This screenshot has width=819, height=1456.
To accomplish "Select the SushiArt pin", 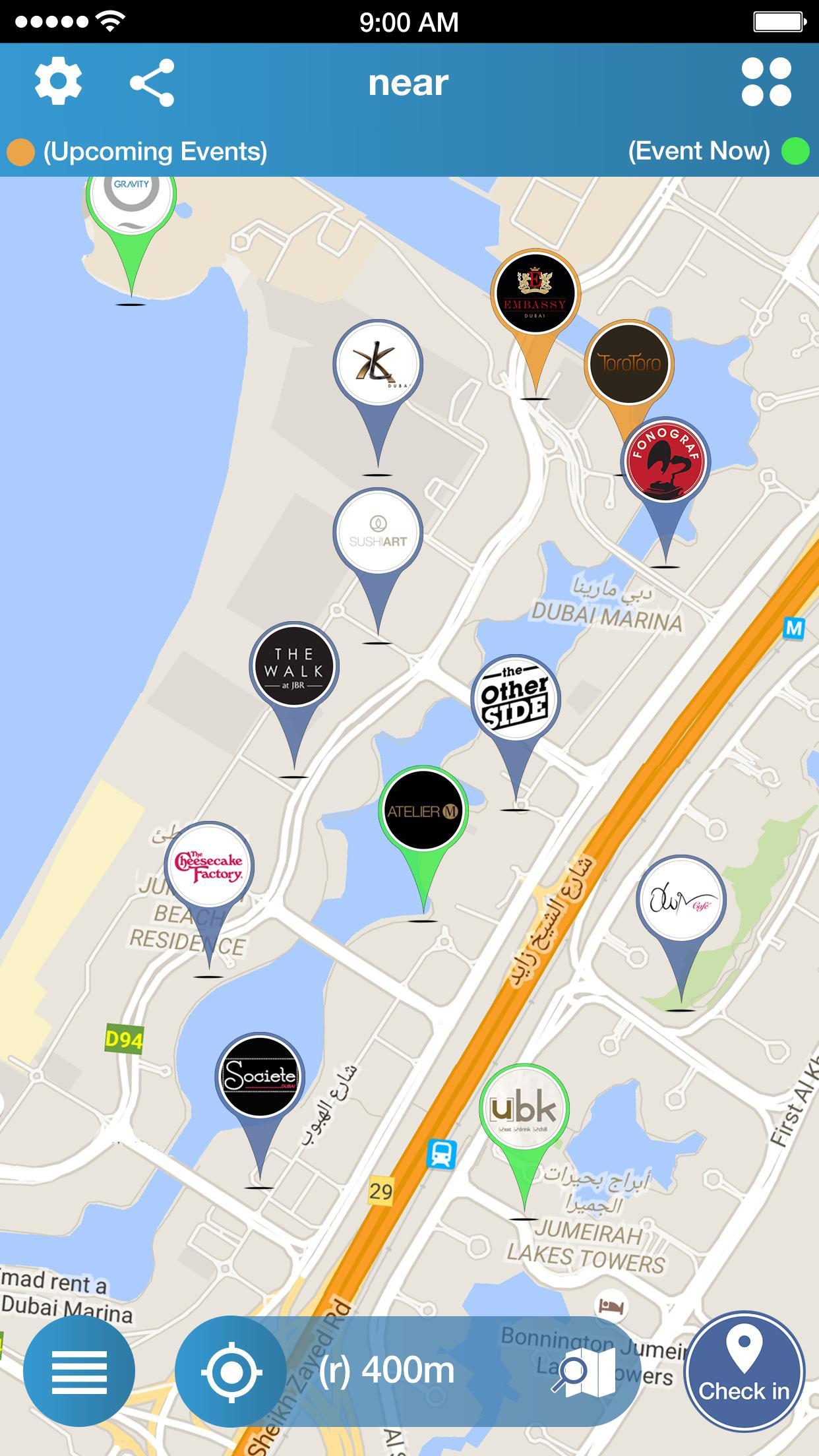I will pos(378,533).
